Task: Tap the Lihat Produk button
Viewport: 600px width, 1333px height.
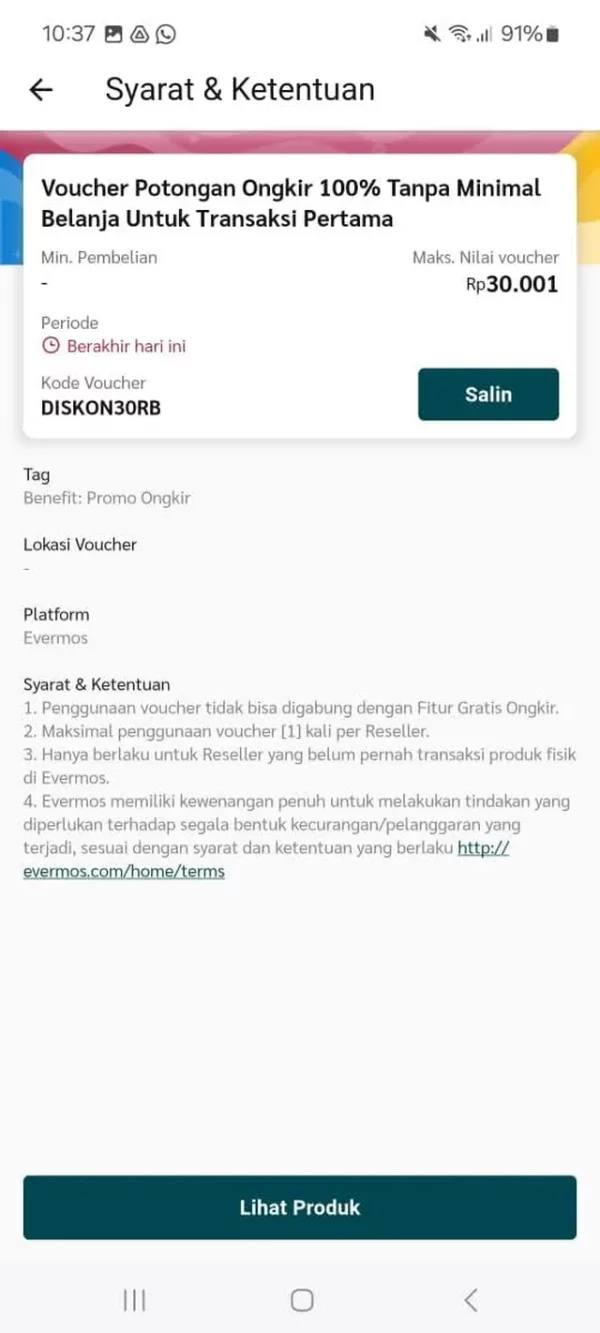Action: point(300,1207)
